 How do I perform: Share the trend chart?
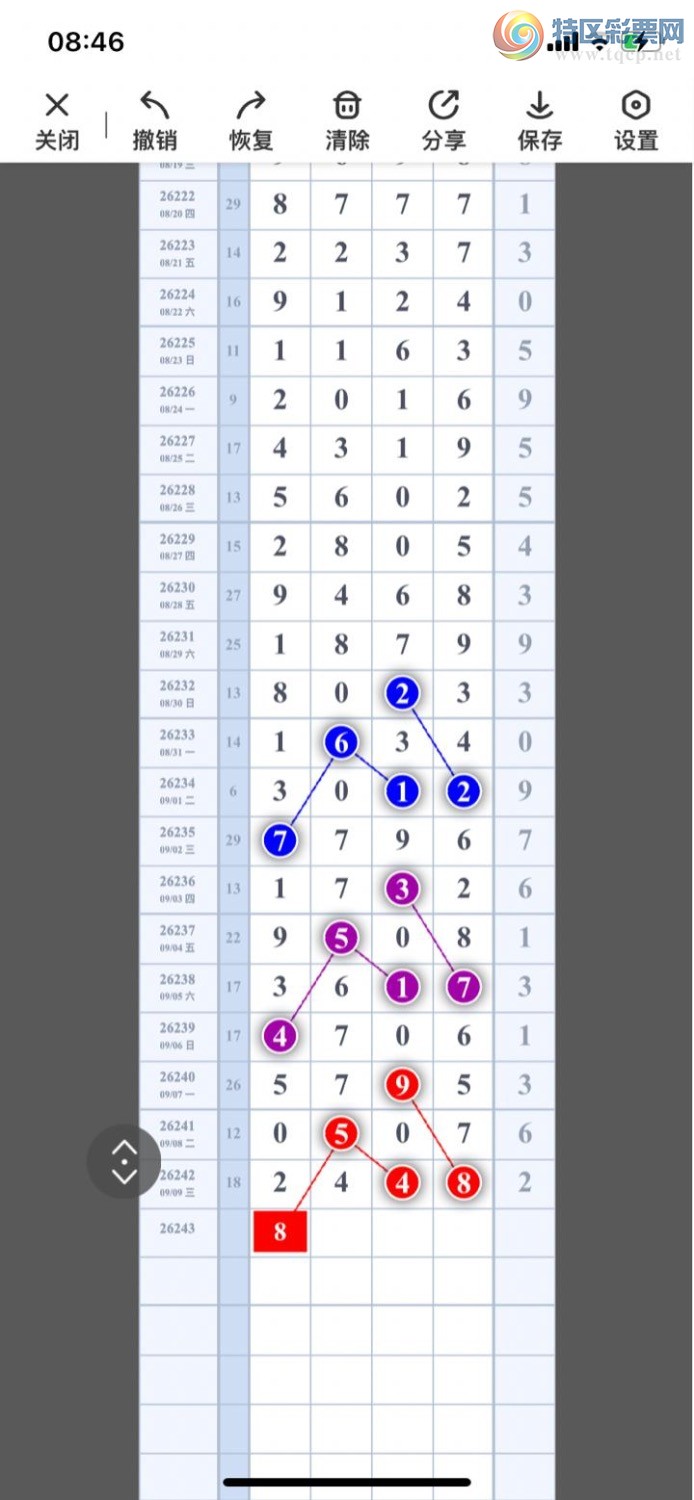[443, 121]
